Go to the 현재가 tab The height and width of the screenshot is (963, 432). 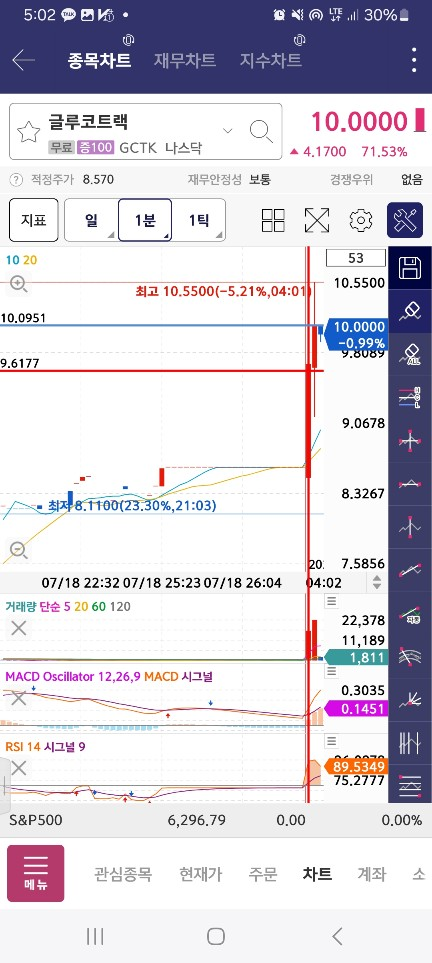200,874
